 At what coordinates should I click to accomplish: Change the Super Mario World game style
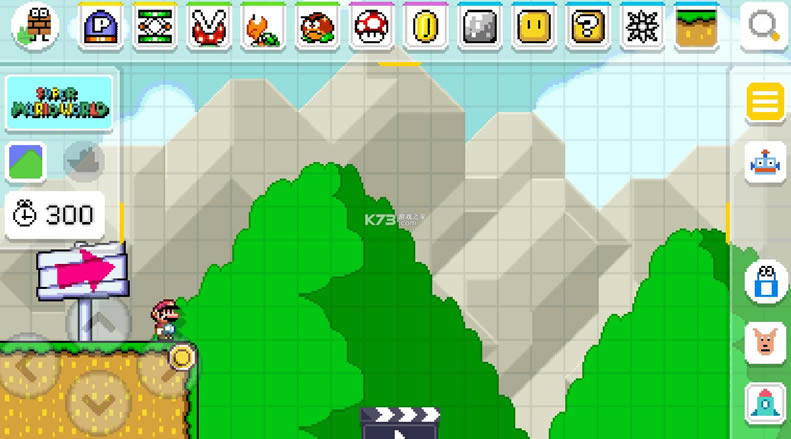click(x=60, y=103)
